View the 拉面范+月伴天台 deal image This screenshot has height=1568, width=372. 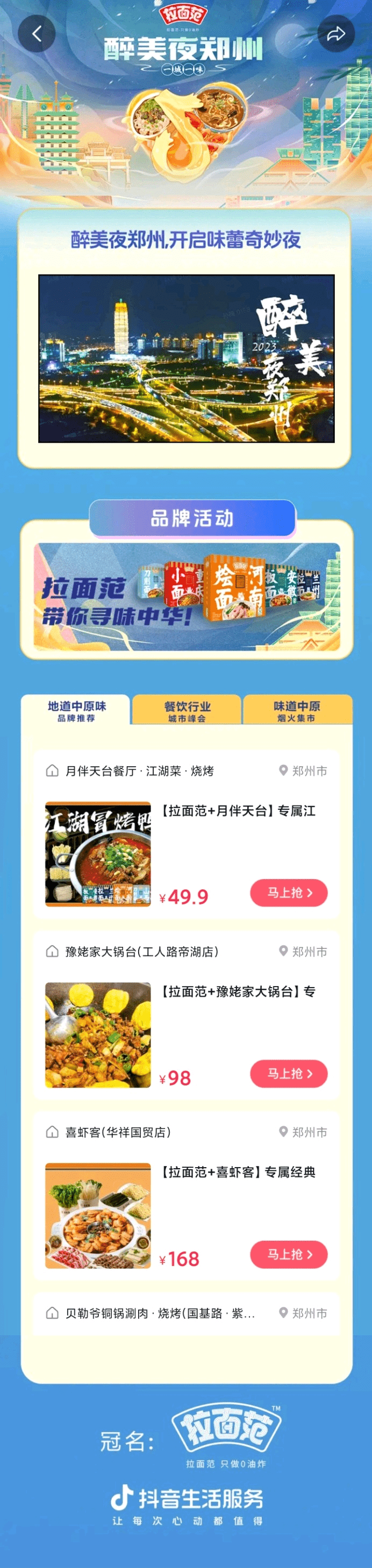[x=98, y=853]
